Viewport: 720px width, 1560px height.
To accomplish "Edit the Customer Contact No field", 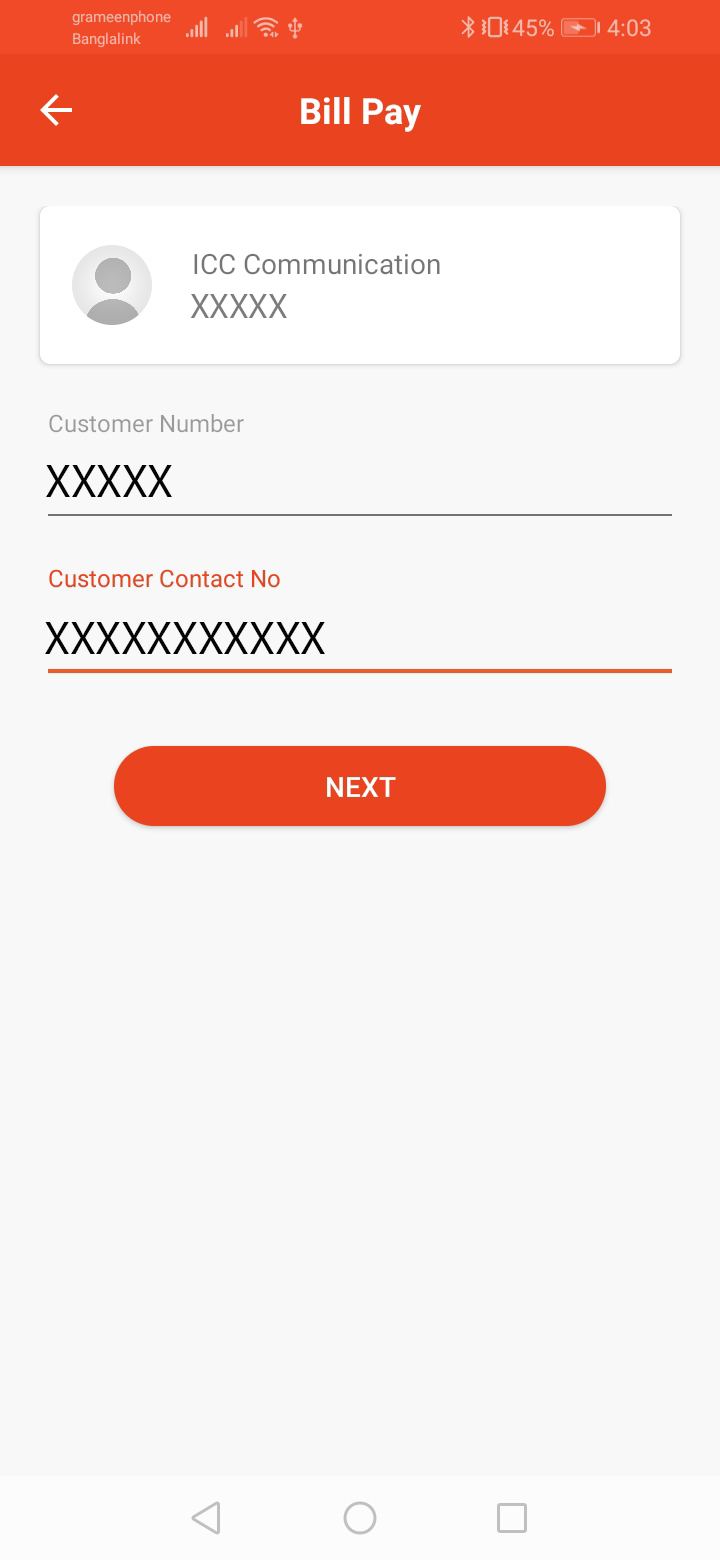I will pyautogui.click(x=359, y=638).
